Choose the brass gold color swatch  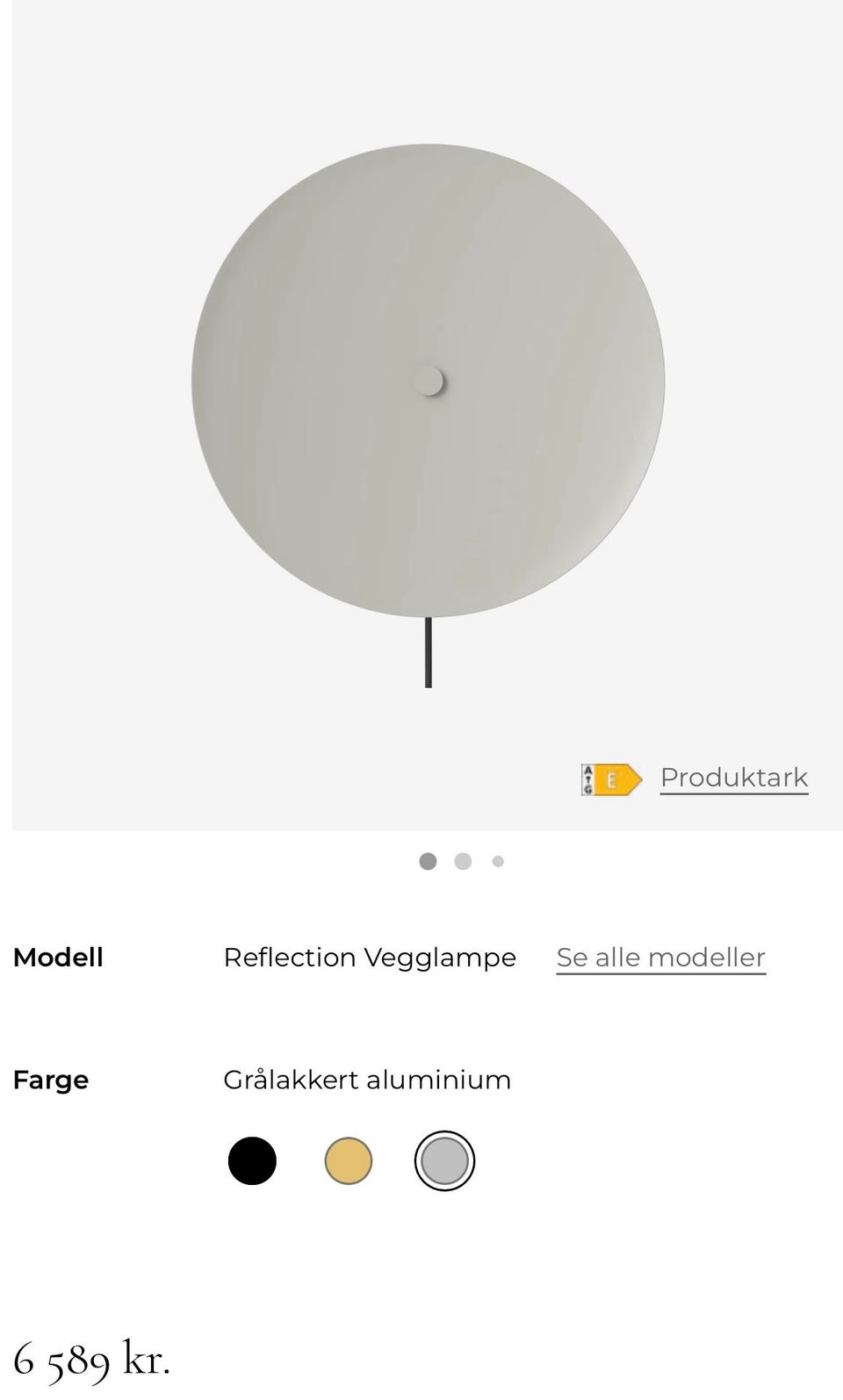coord(349,1160)
